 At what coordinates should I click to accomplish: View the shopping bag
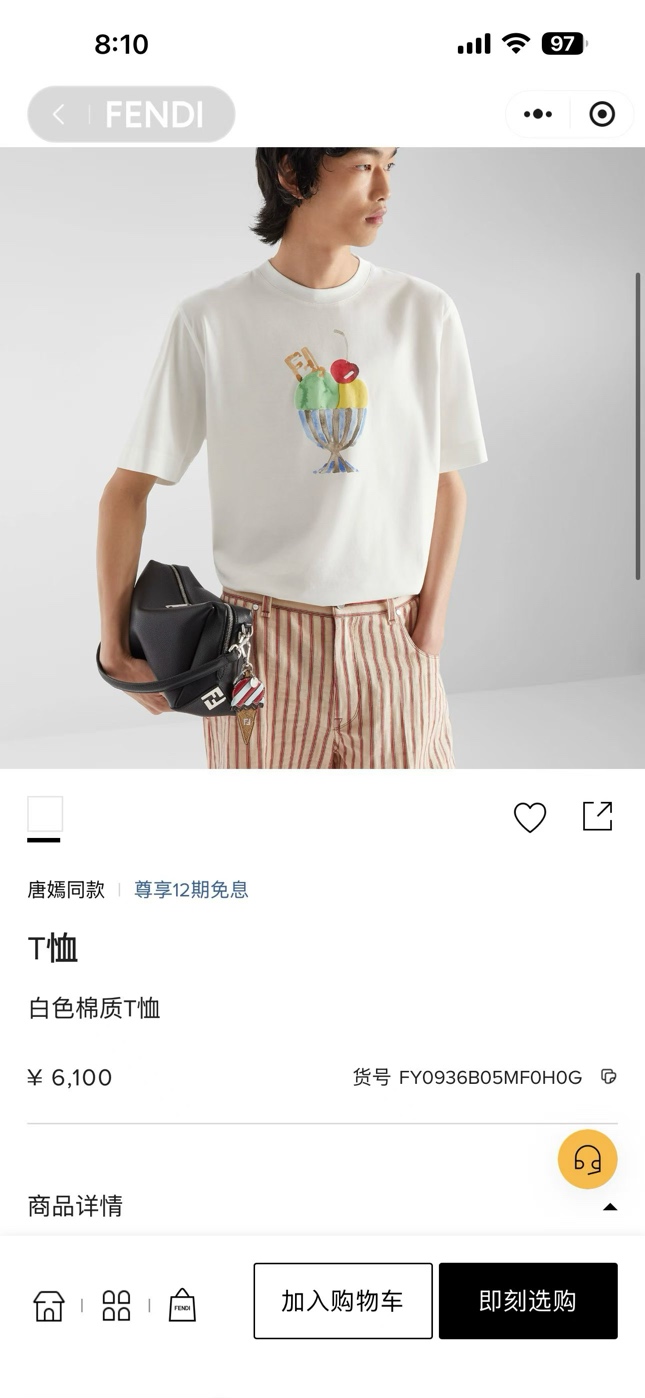tap(182, 1305)
